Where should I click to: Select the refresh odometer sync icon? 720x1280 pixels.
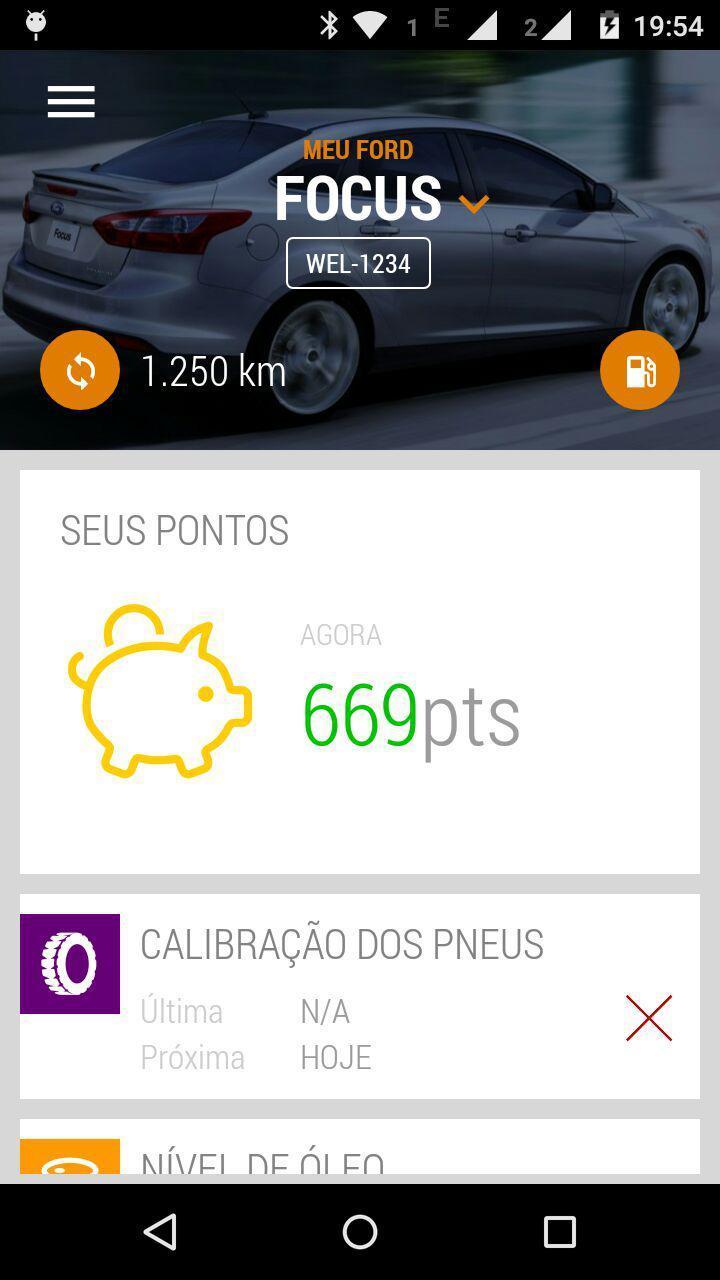[79, 369]
